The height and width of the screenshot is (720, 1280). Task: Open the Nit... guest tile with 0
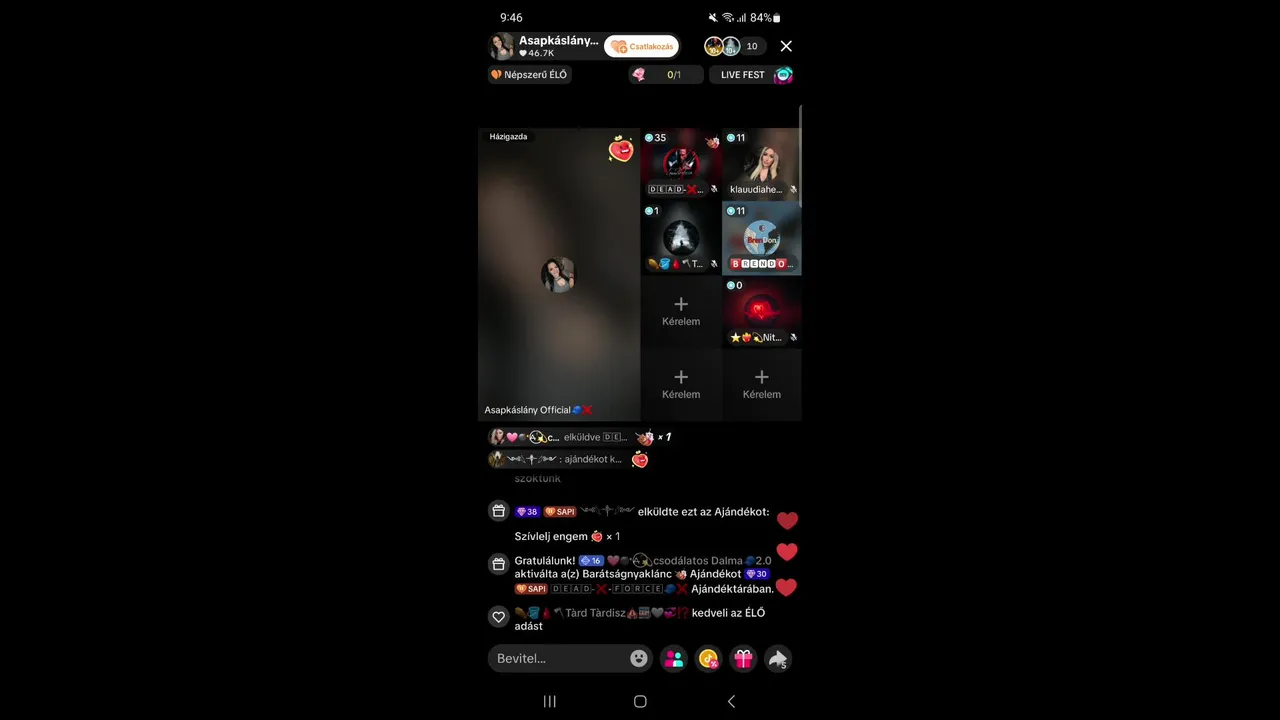tap(761, 311)
